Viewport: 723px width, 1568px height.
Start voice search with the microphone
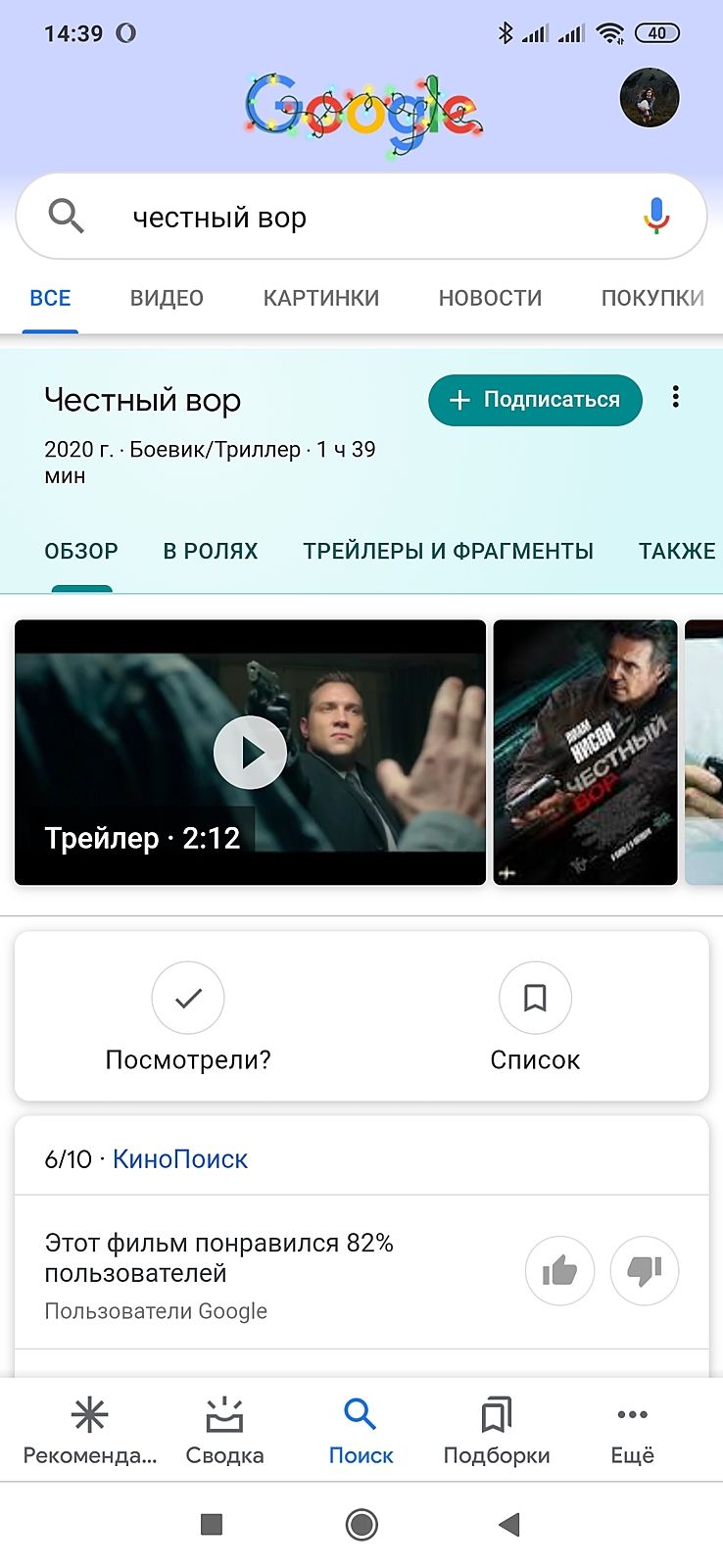coord(656,216)
